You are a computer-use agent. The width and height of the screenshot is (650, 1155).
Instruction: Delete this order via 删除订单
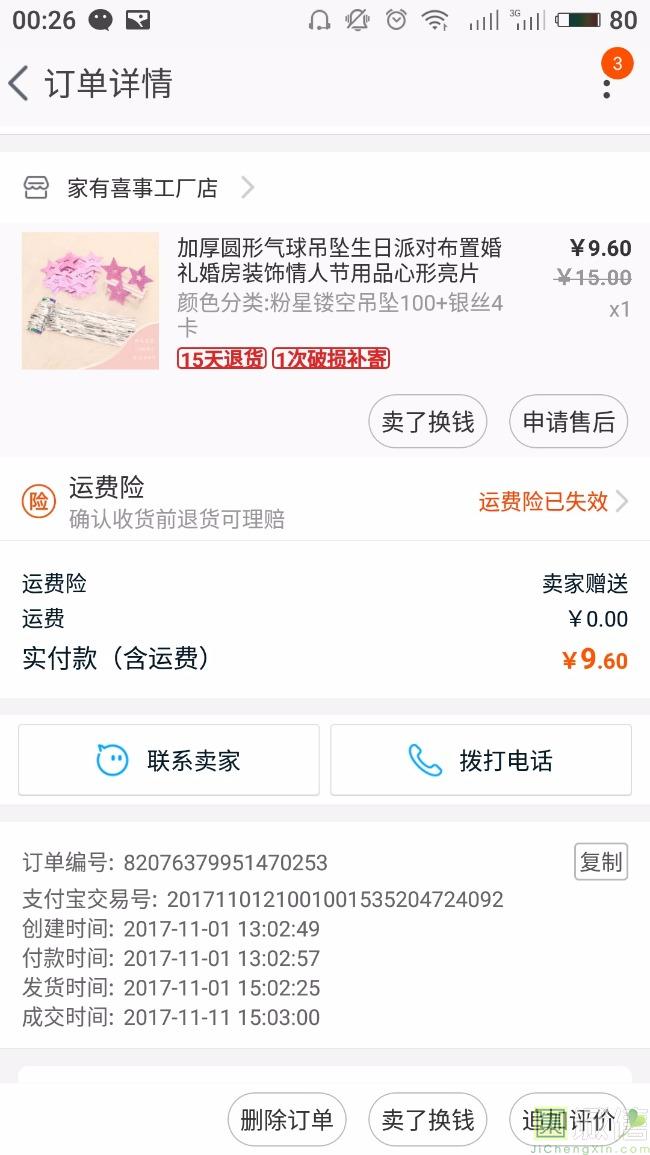click(287, 1120)
